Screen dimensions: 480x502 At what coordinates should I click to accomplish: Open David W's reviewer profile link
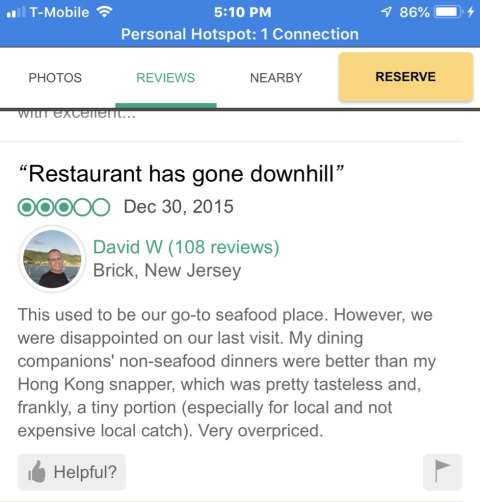pyautogui.click(x=186, y=247)
